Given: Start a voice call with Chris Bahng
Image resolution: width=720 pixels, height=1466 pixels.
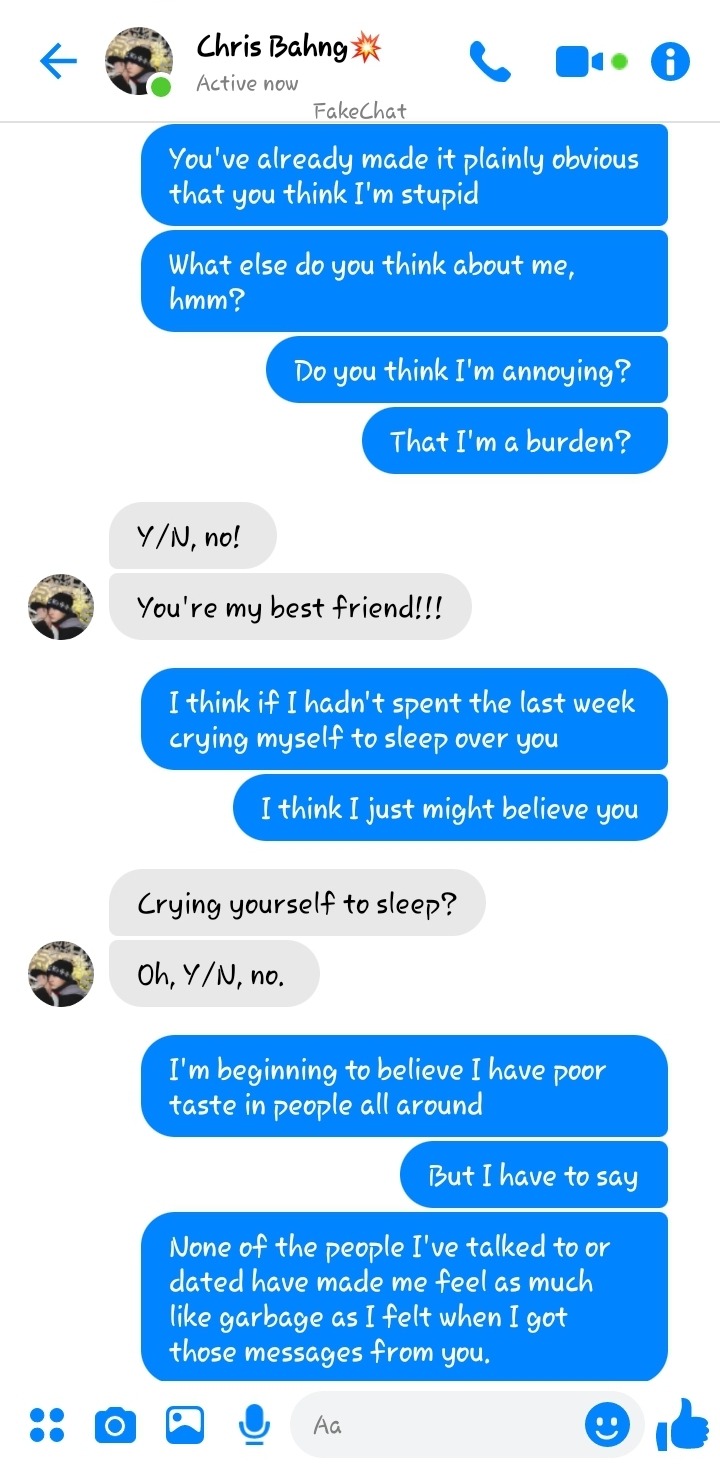Looking at the screenshot, I should 489,62.
